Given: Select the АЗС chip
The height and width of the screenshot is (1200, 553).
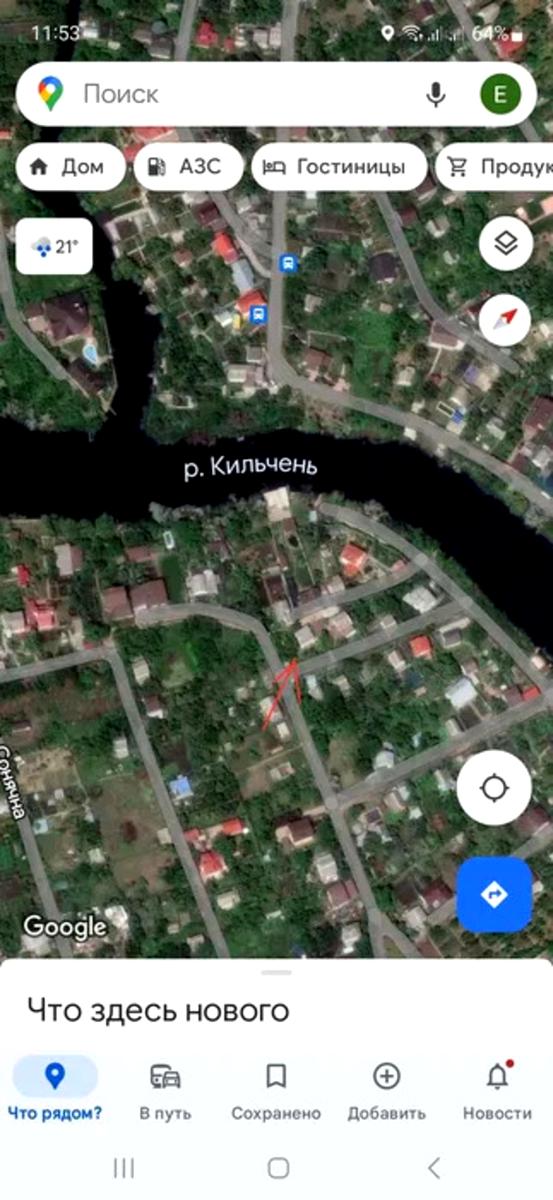Looking at the screenshot, I should [x=188, y=167].
